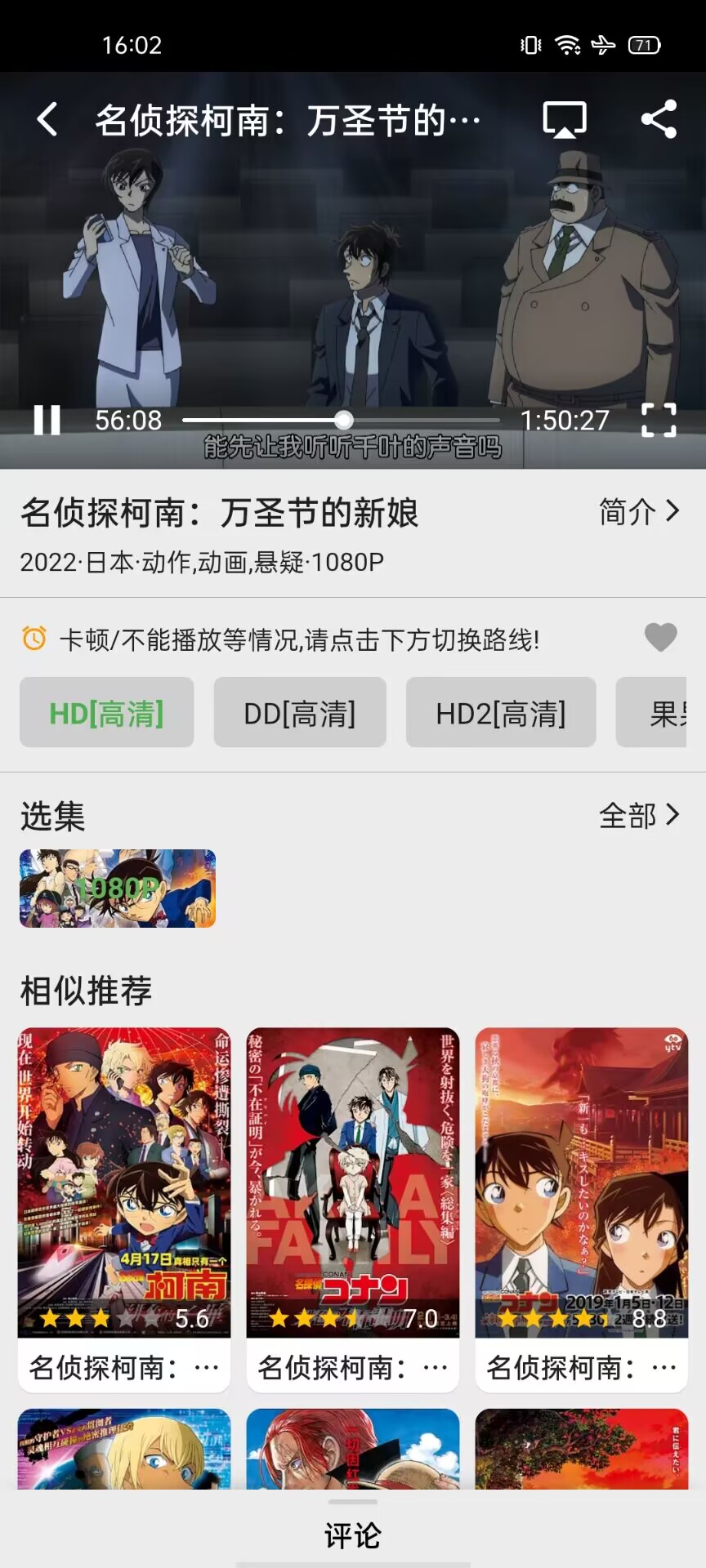This screenshot has width=706, height=1568.
Task: Play the 1080P episode thumbnail
Action: pyautogui.click(x=118, y=889)
